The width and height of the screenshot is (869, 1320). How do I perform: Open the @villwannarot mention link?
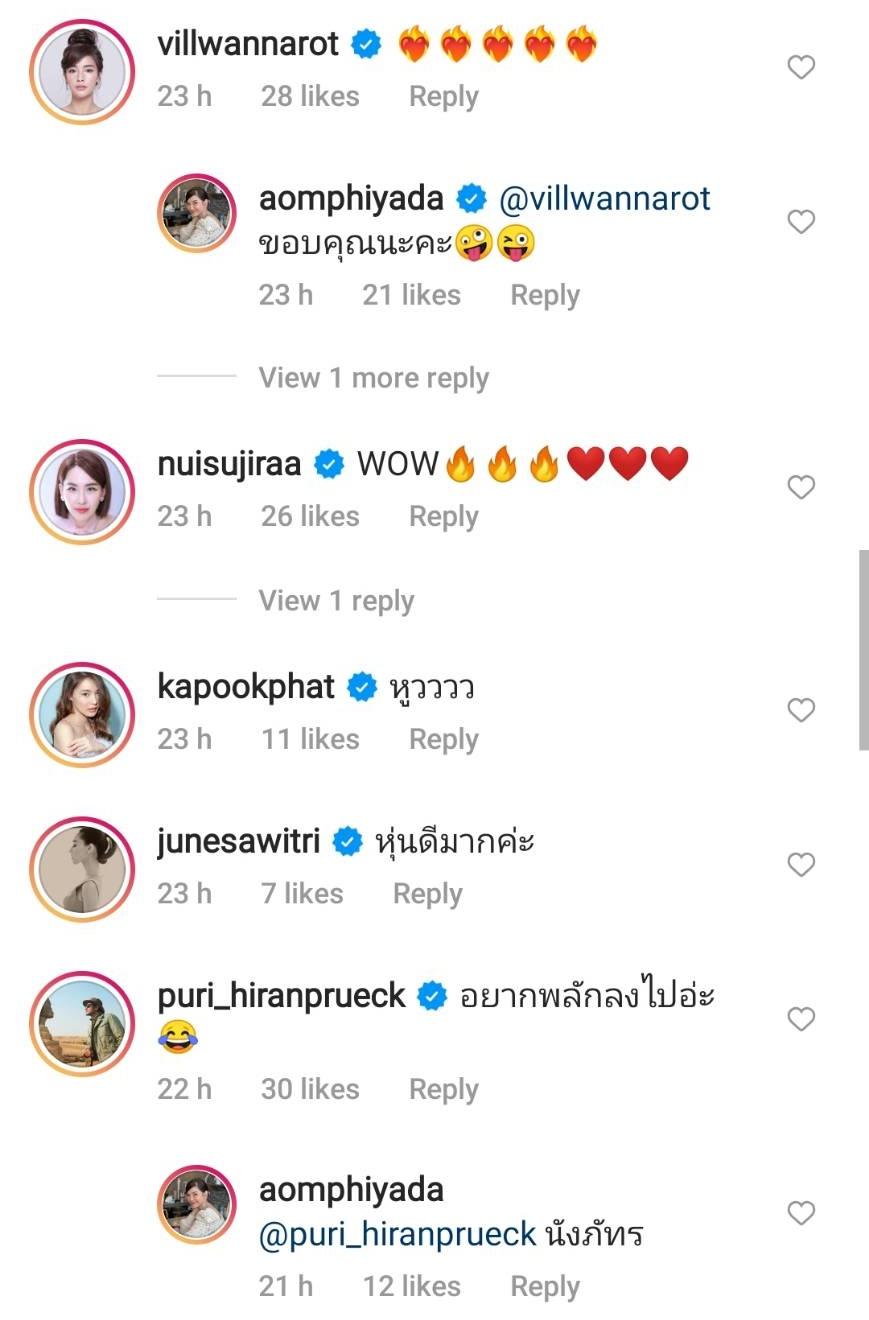(604, 198)
